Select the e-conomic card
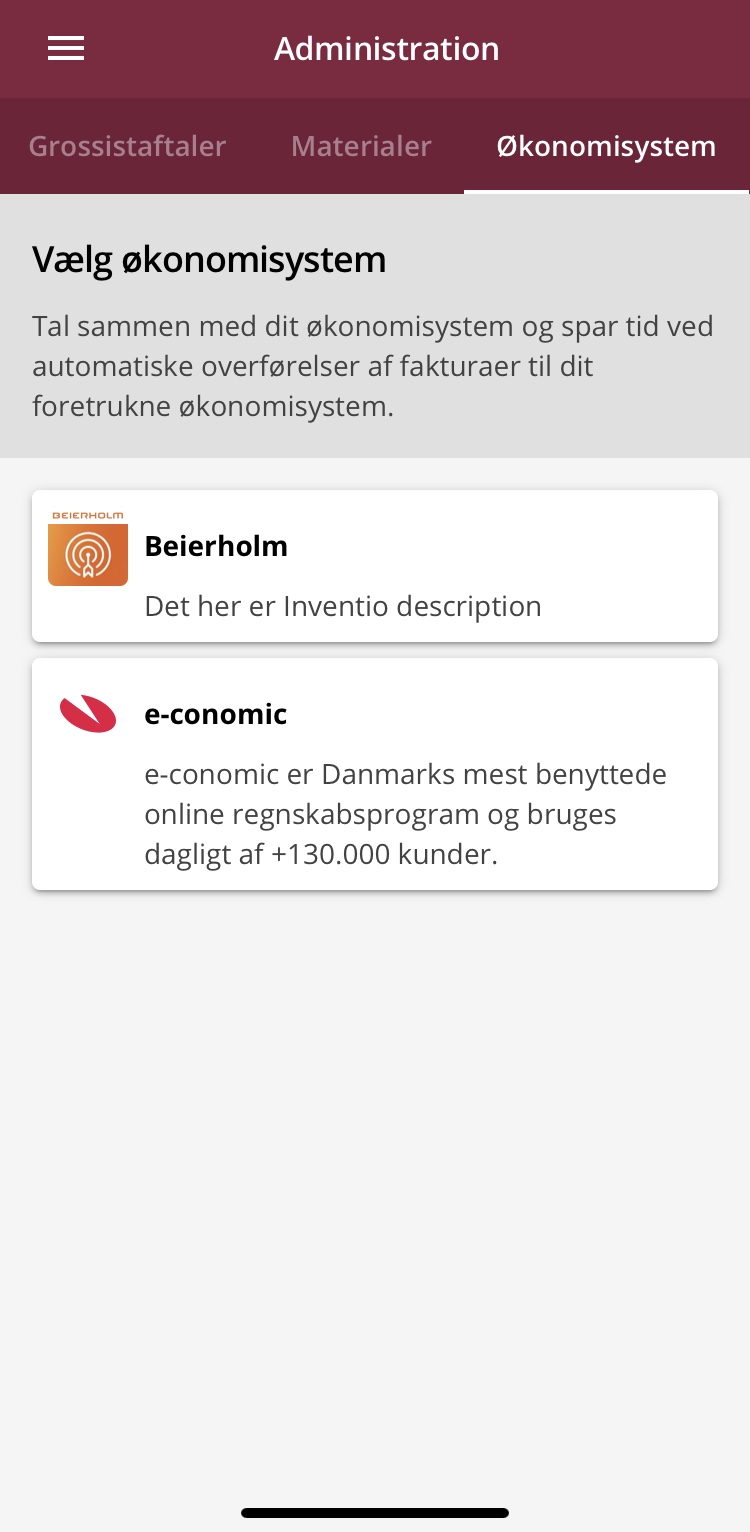750x1532 pixels. (375, 774)
